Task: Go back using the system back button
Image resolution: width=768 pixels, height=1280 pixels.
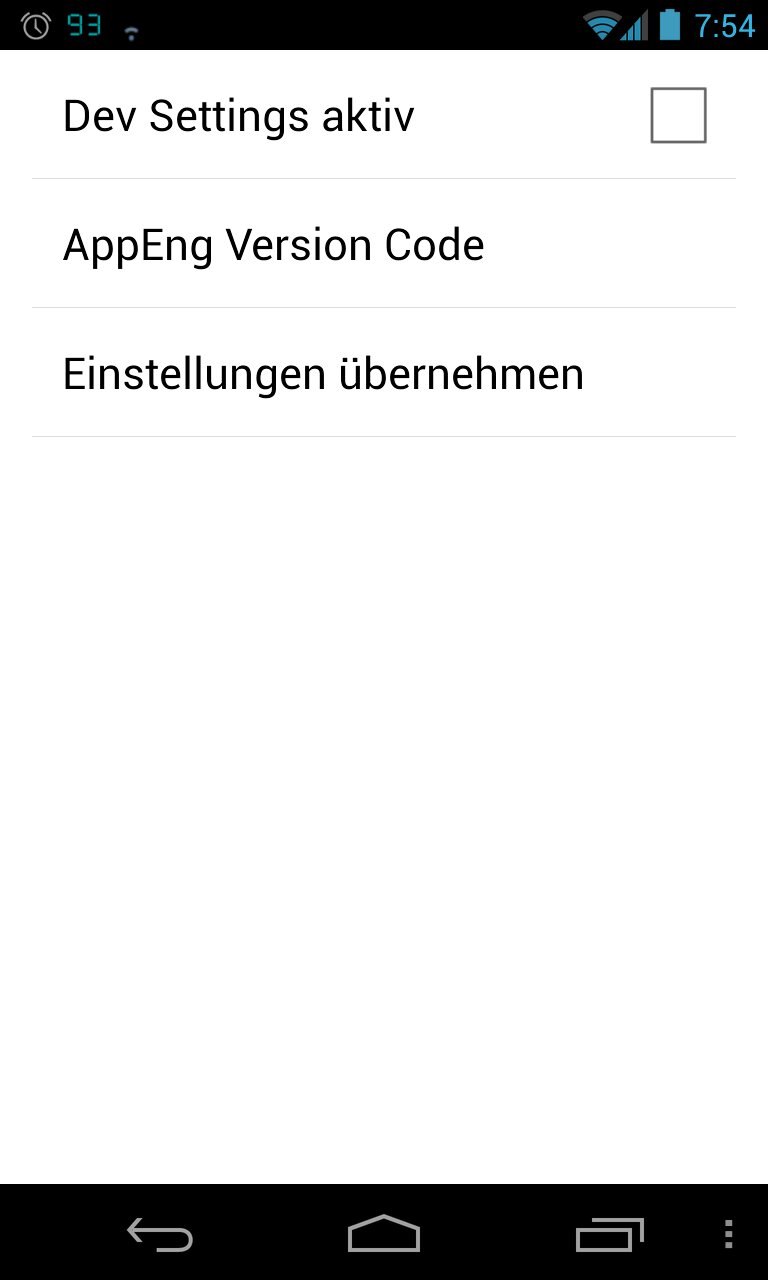Action: coord(160,1234)
